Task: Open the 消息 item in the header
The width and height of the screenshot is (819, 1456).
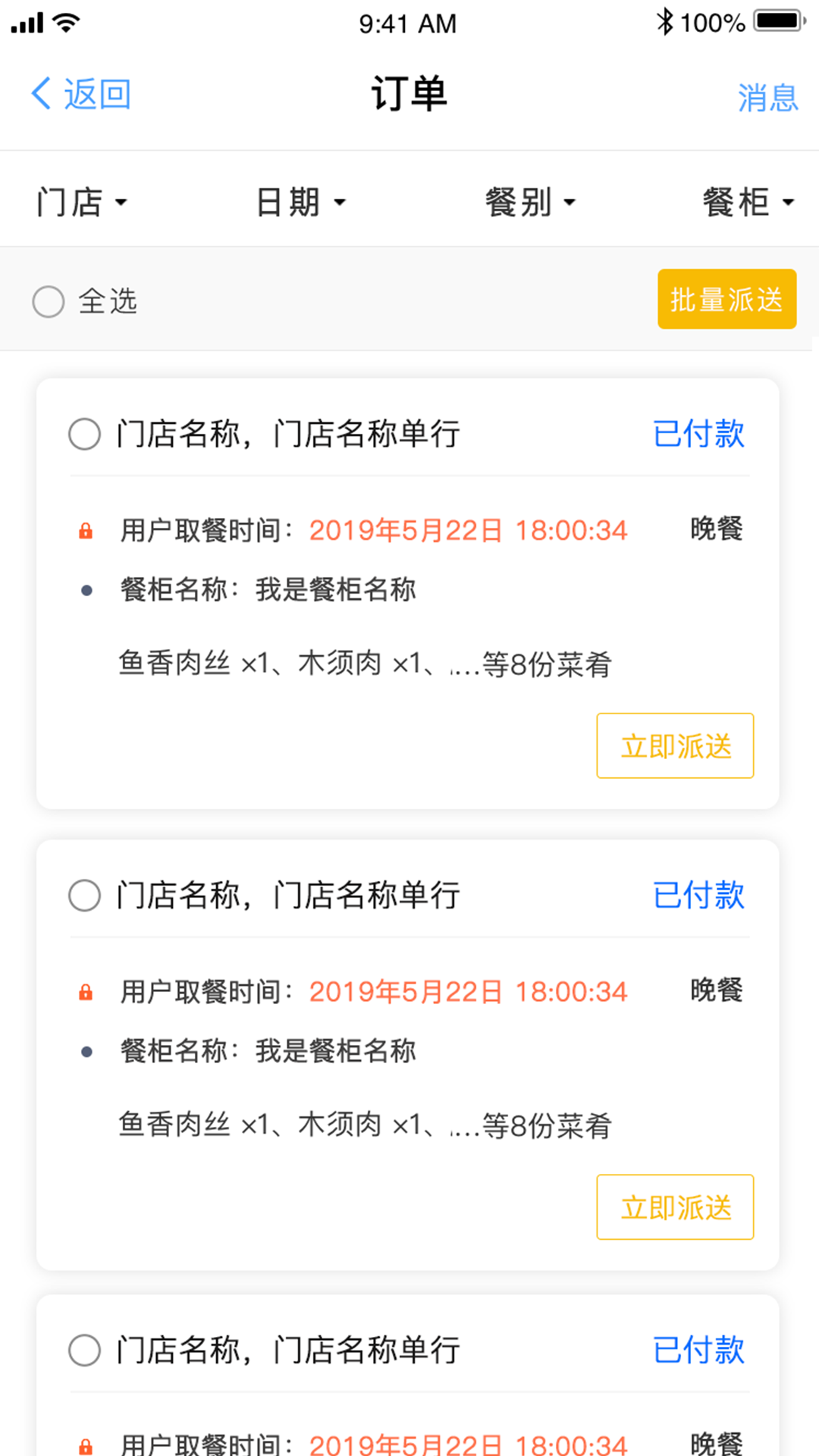Action: tap(768, 96)
